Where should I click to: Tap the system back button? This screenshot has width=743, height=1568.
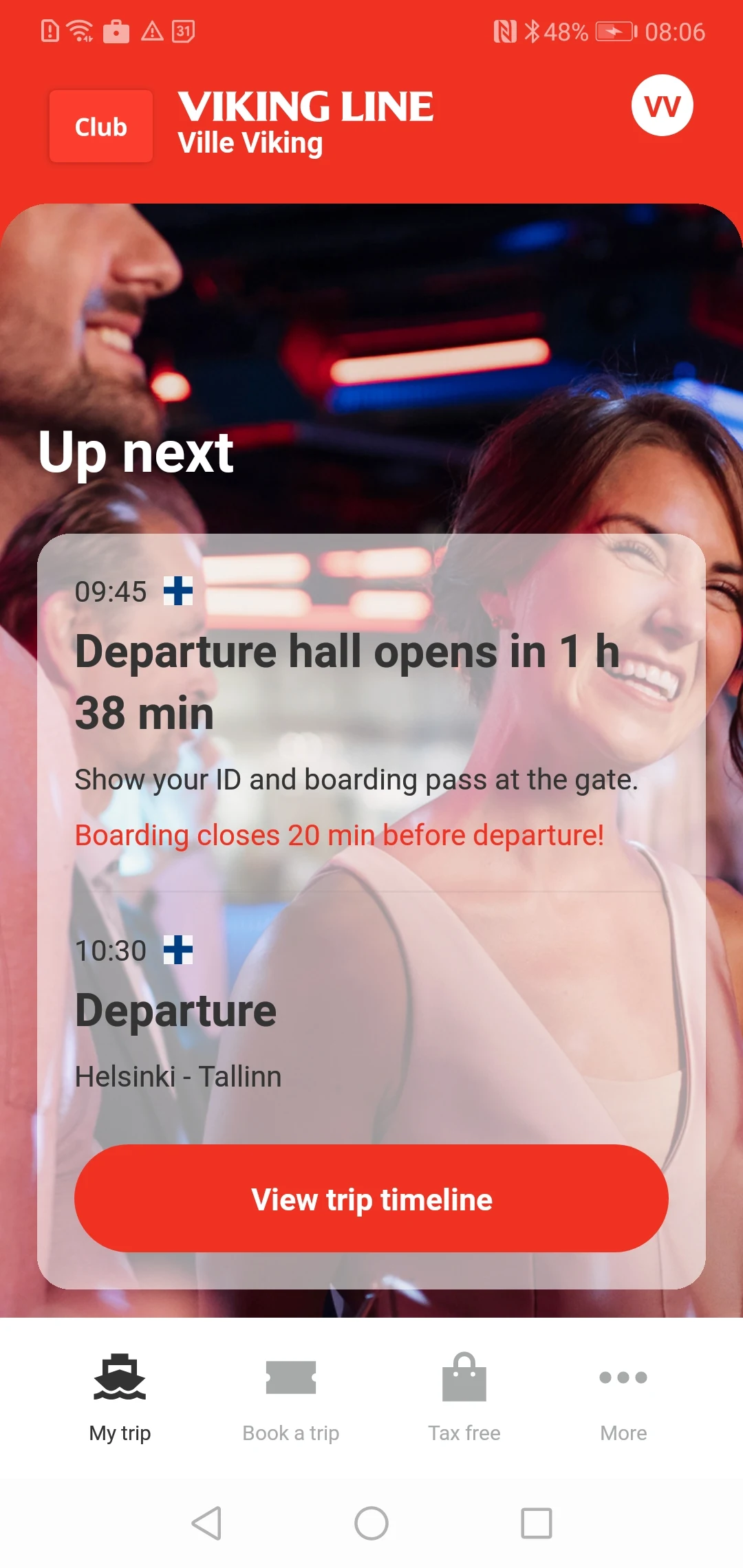click(206, 1523)
